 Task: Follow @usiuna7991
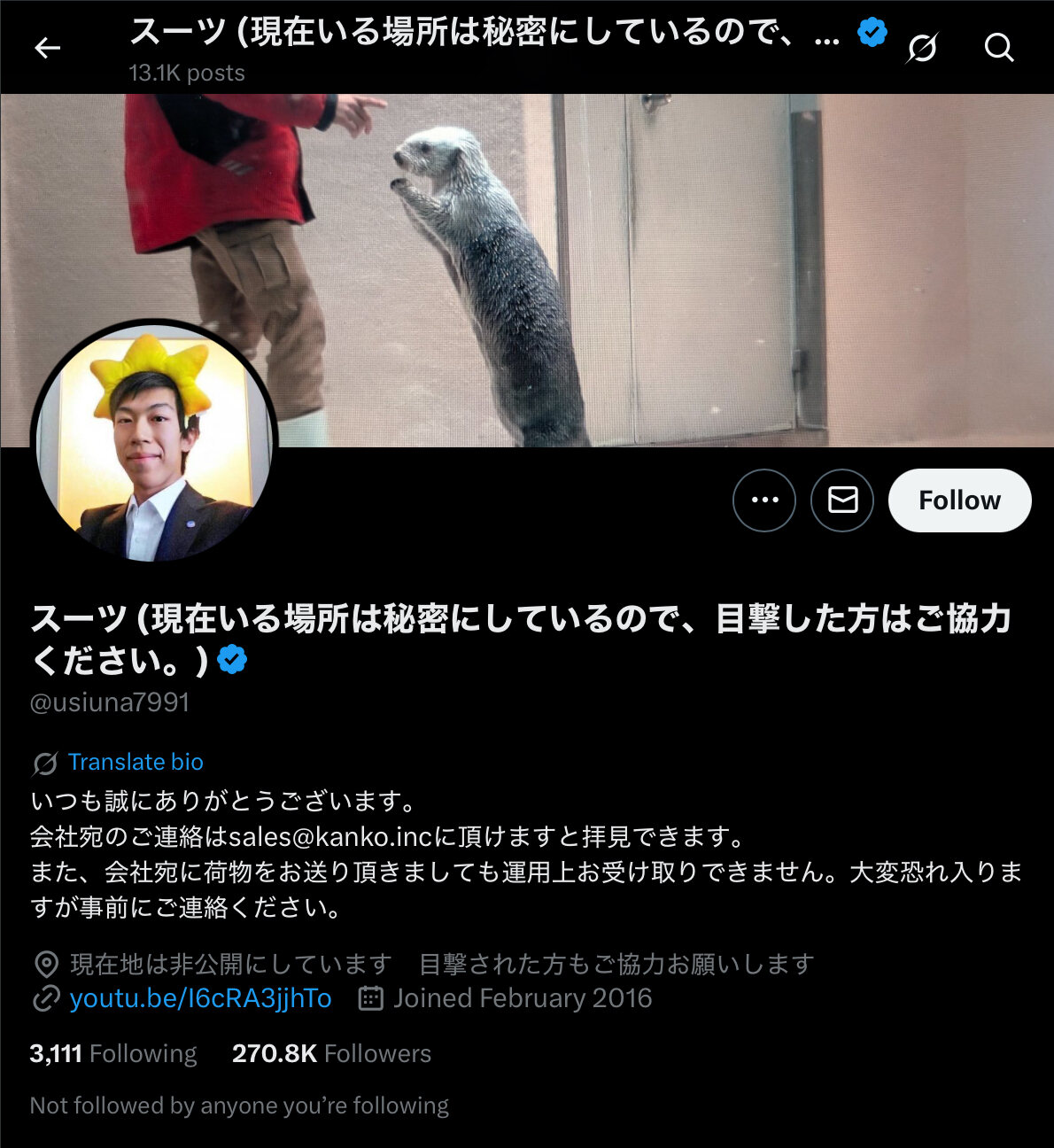pos(960,500)
